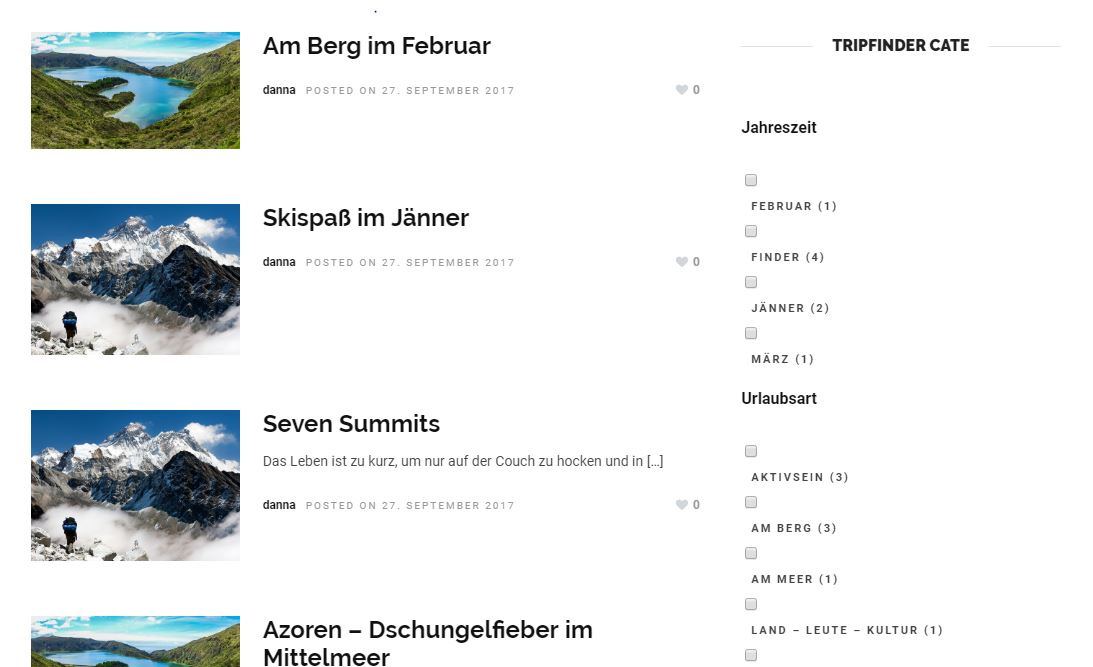Open the Skispaß im Jänner post title

point(365,218)
